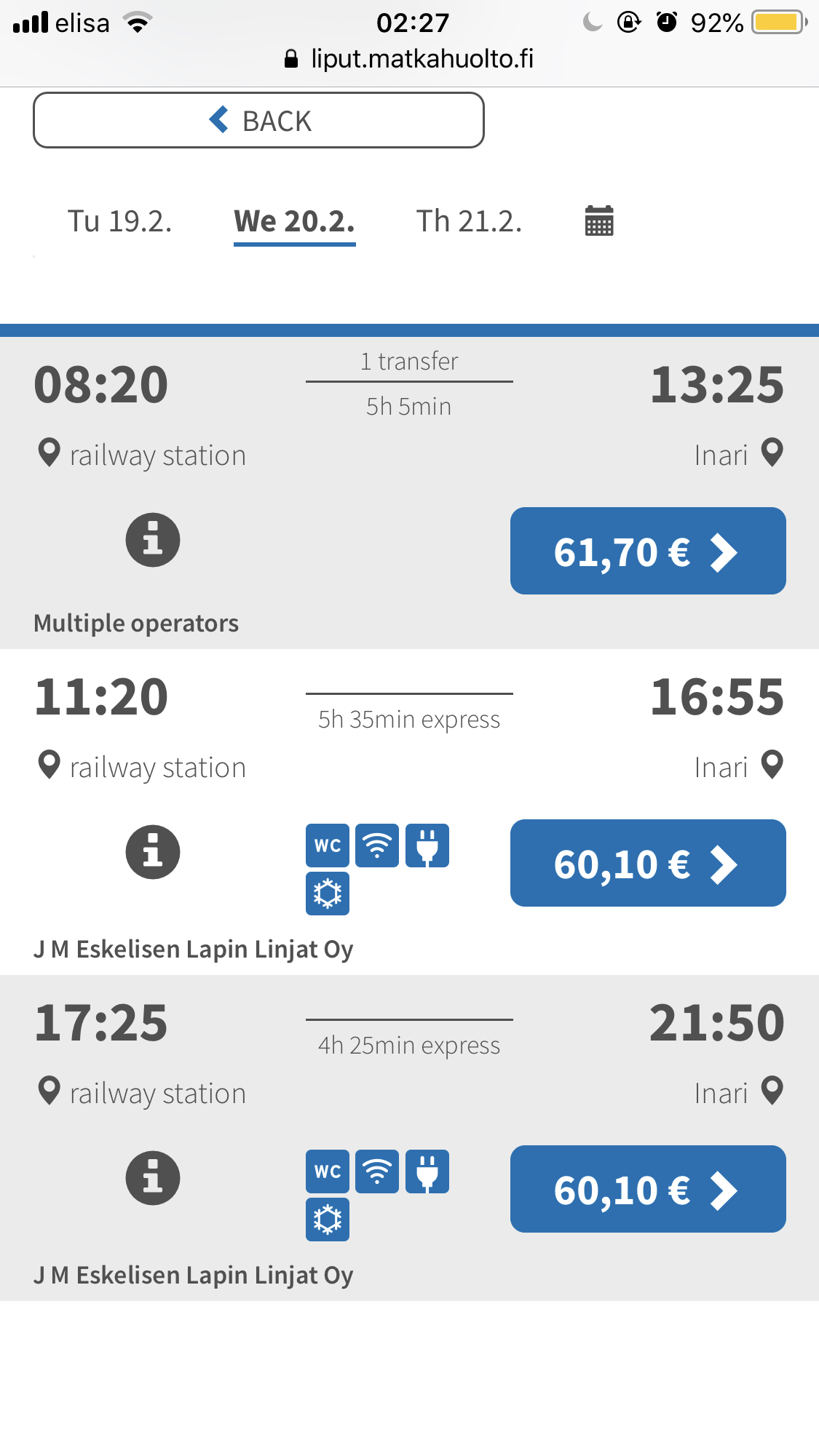This screenshot has height=1456, width=819.
Task: Open the calendar date picker
Action: [x=599, y=220]
